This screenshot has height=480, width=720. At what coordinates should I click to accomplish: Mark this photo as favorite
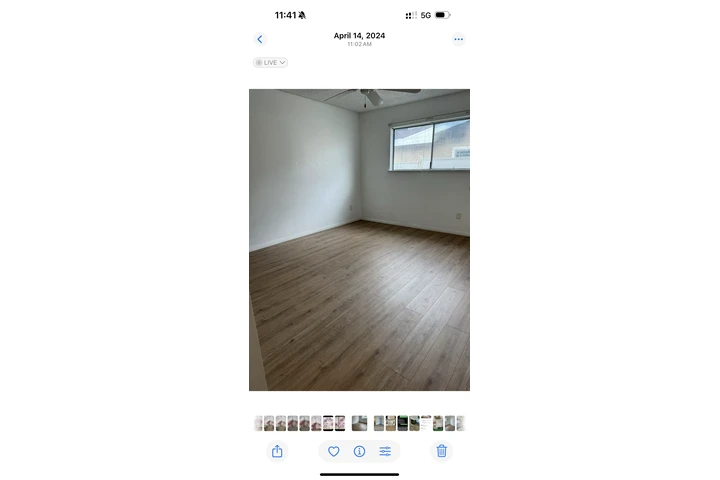(x=334, y=451)
